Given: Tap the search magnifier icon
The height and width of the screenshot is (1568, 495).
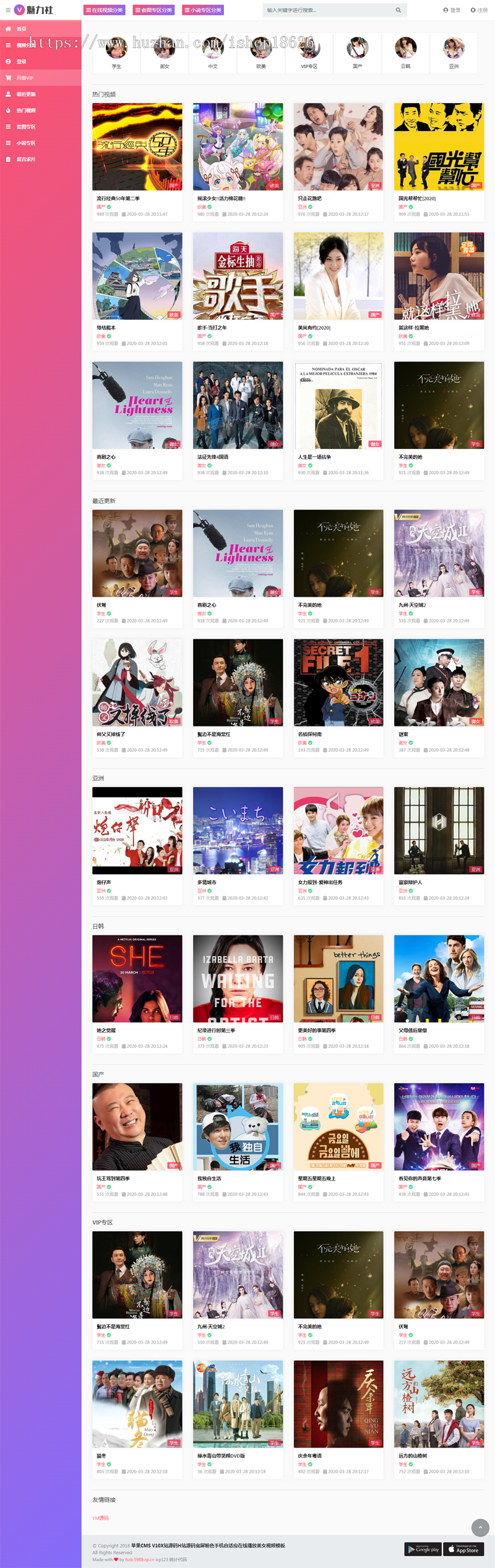Looking at the screenshot, I should 398,10.
